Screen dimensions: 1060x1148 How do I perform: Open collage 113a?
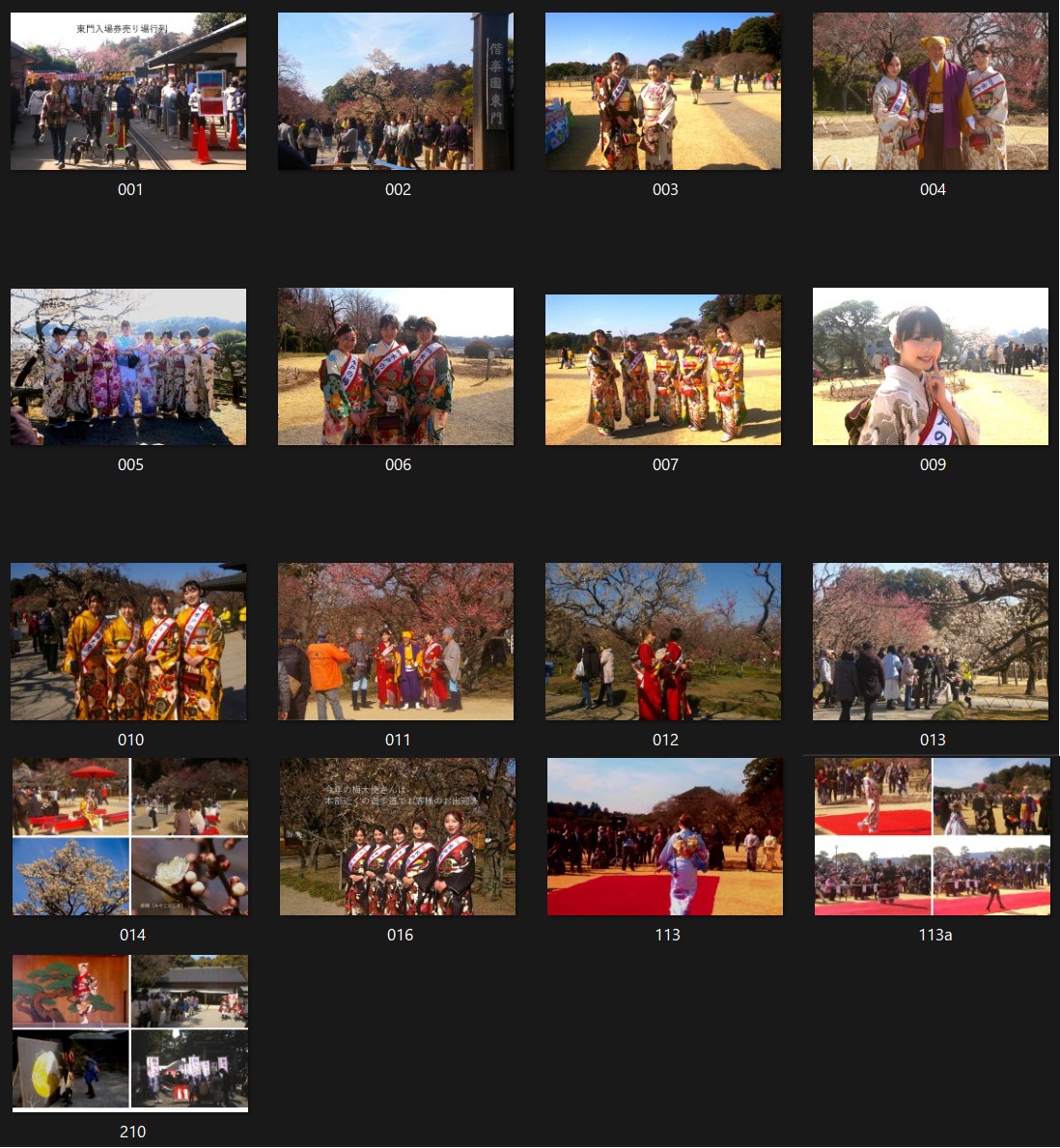(x=933, y=837)
